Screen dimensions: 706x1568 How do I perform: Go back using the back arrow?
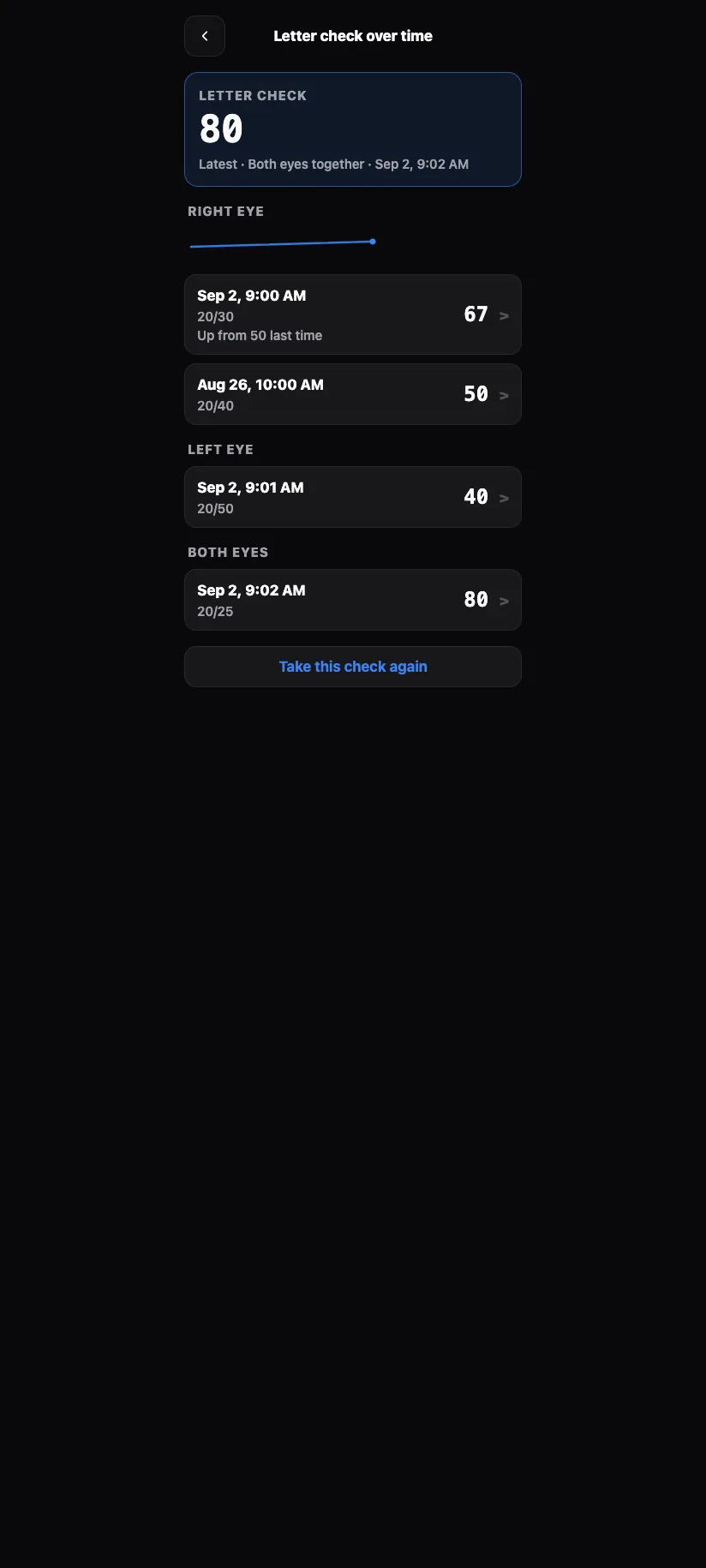(x=205, y=36)
